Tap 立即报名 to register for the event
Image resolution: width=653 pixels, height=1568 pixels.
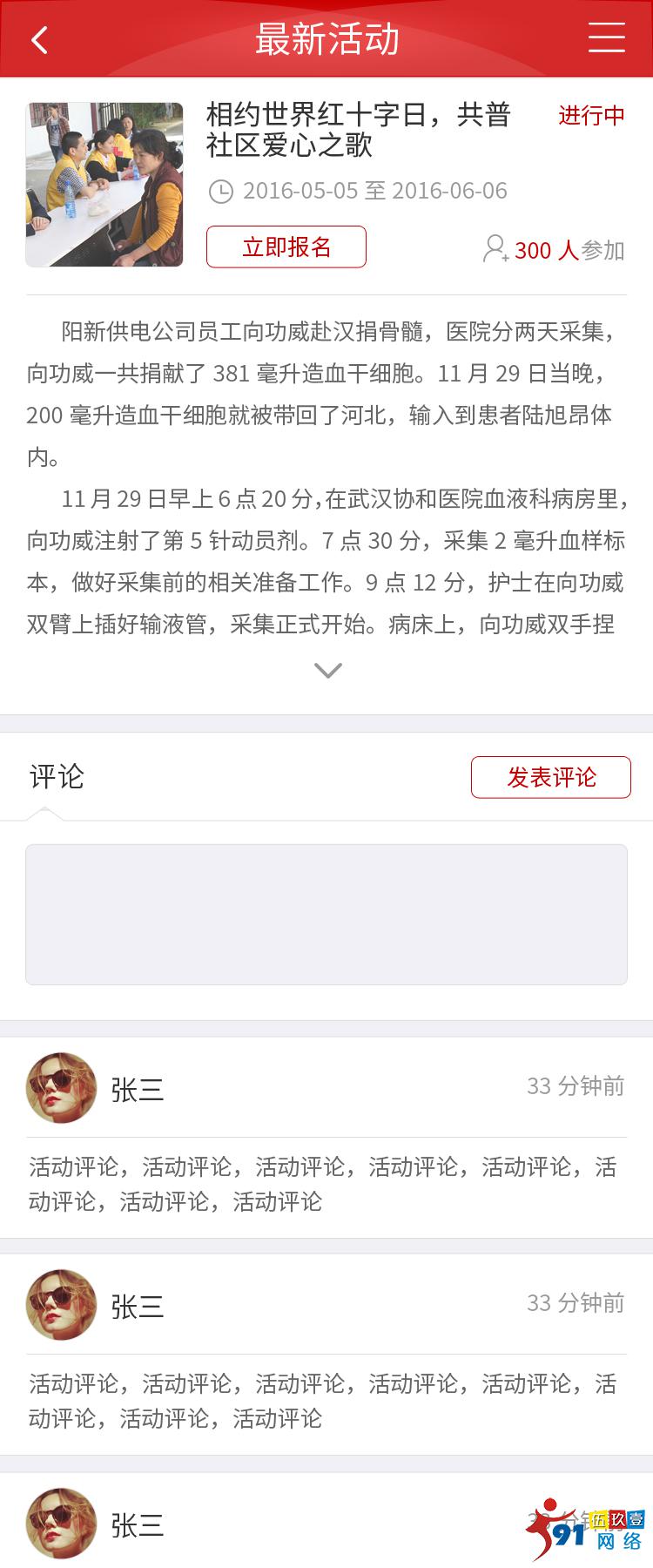point(286,247)
